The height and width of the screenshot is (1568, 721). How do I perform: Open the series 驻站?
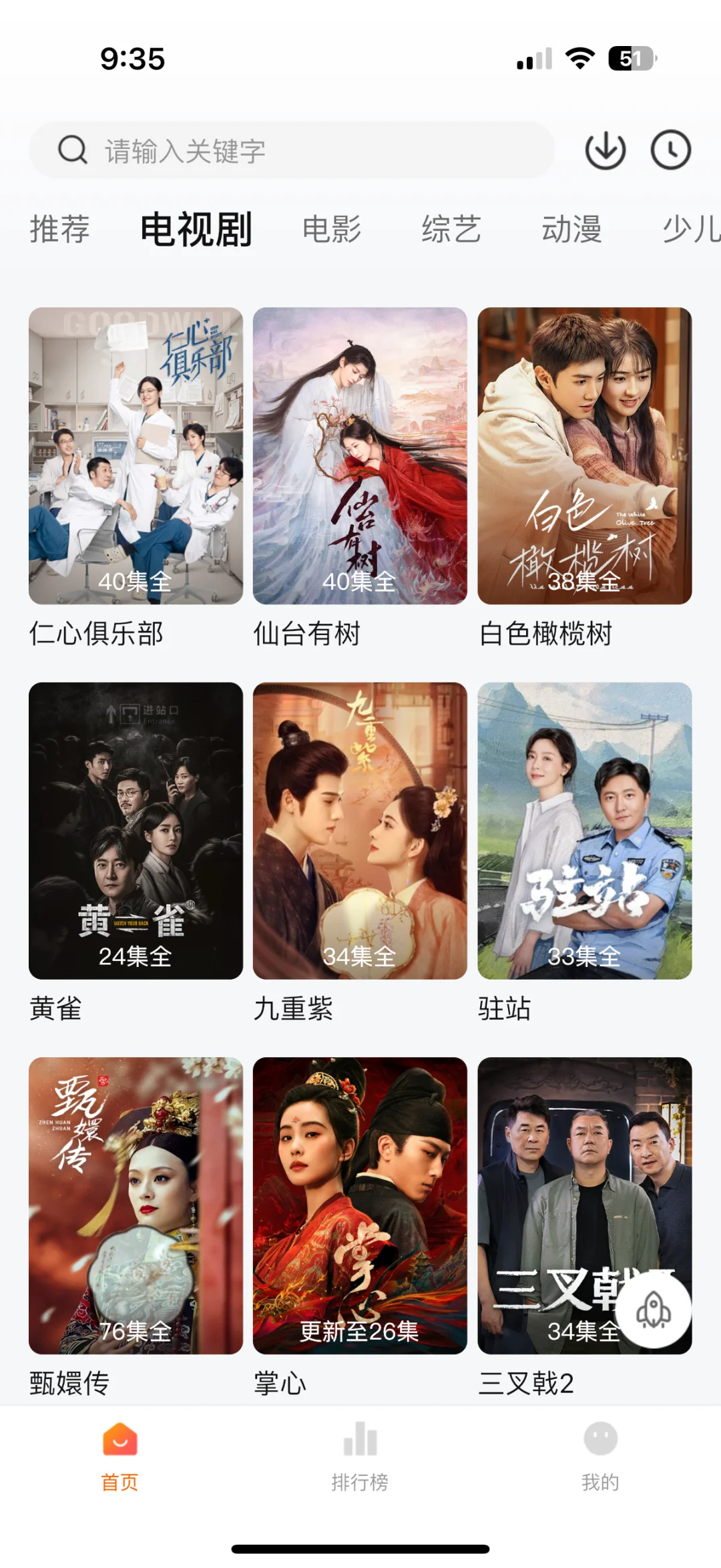[584, 830]
